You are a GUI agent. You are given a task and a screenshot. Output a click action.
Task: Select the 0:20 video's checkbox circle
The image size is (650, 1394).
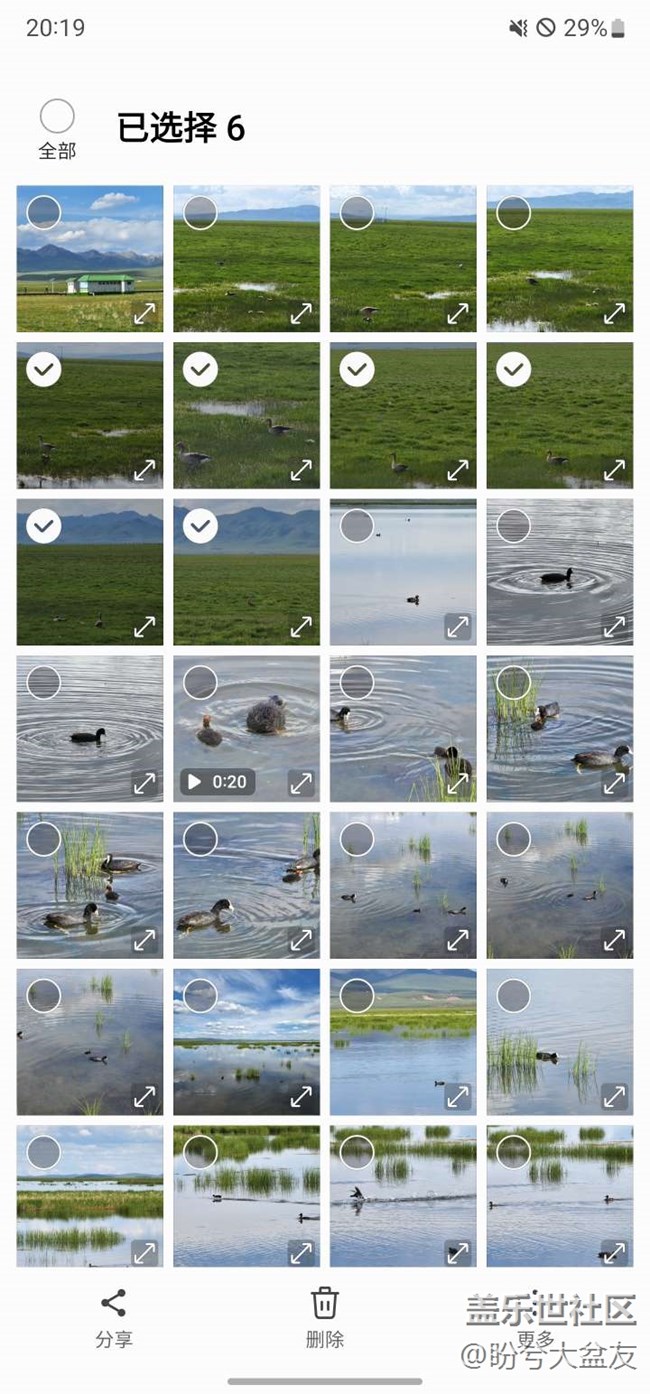[200, 683]
